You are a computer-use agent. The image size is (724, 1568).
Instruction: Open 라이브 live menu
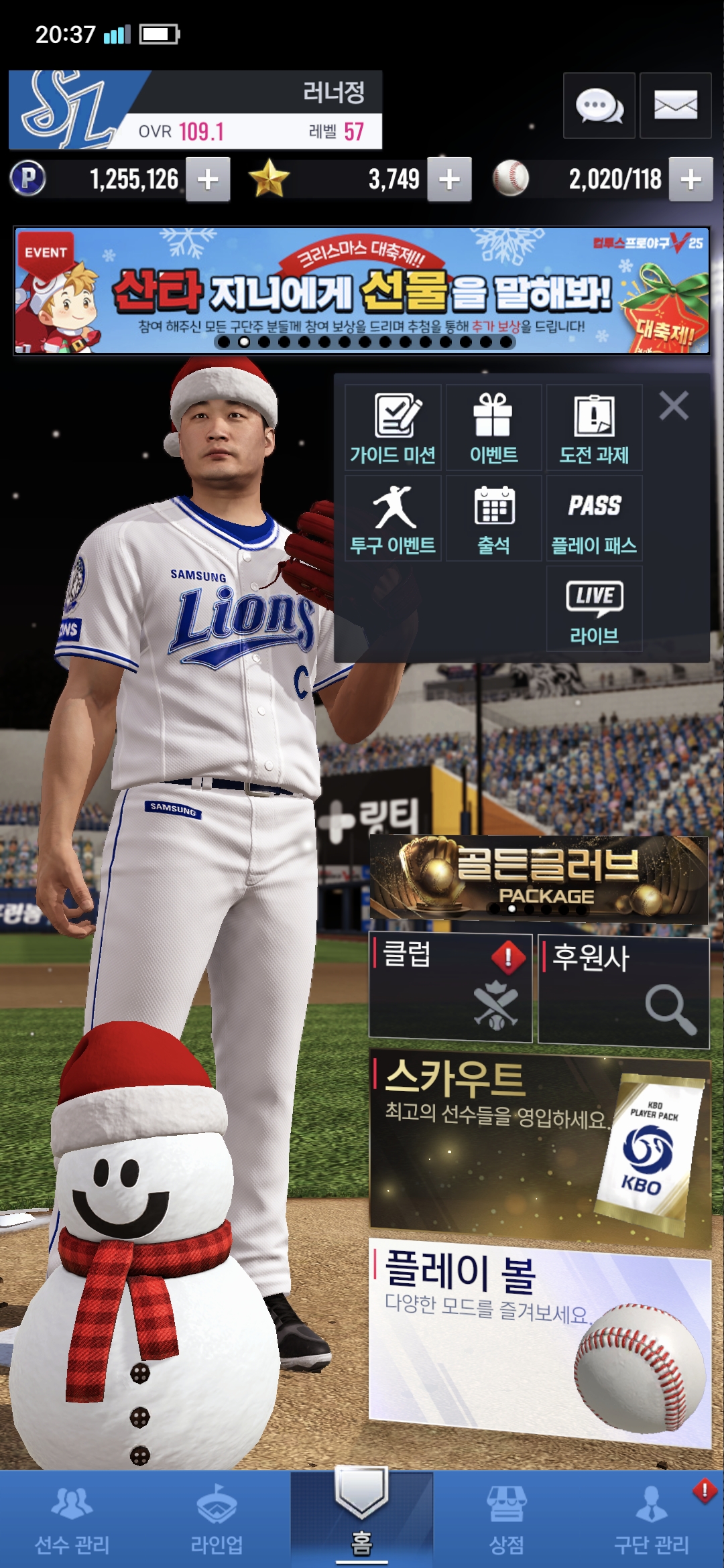pyautogui.click(x=594, y=609)
